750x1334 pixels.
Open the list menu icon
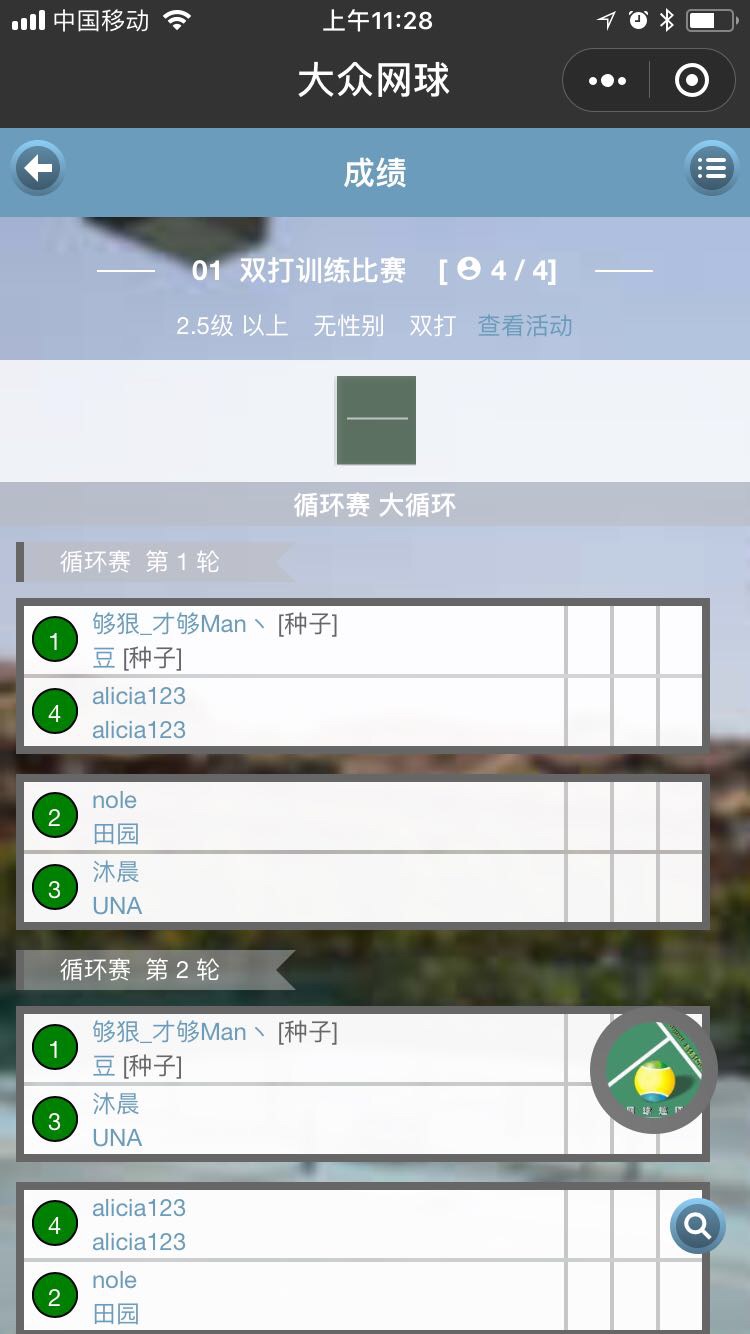pos(711,168)
